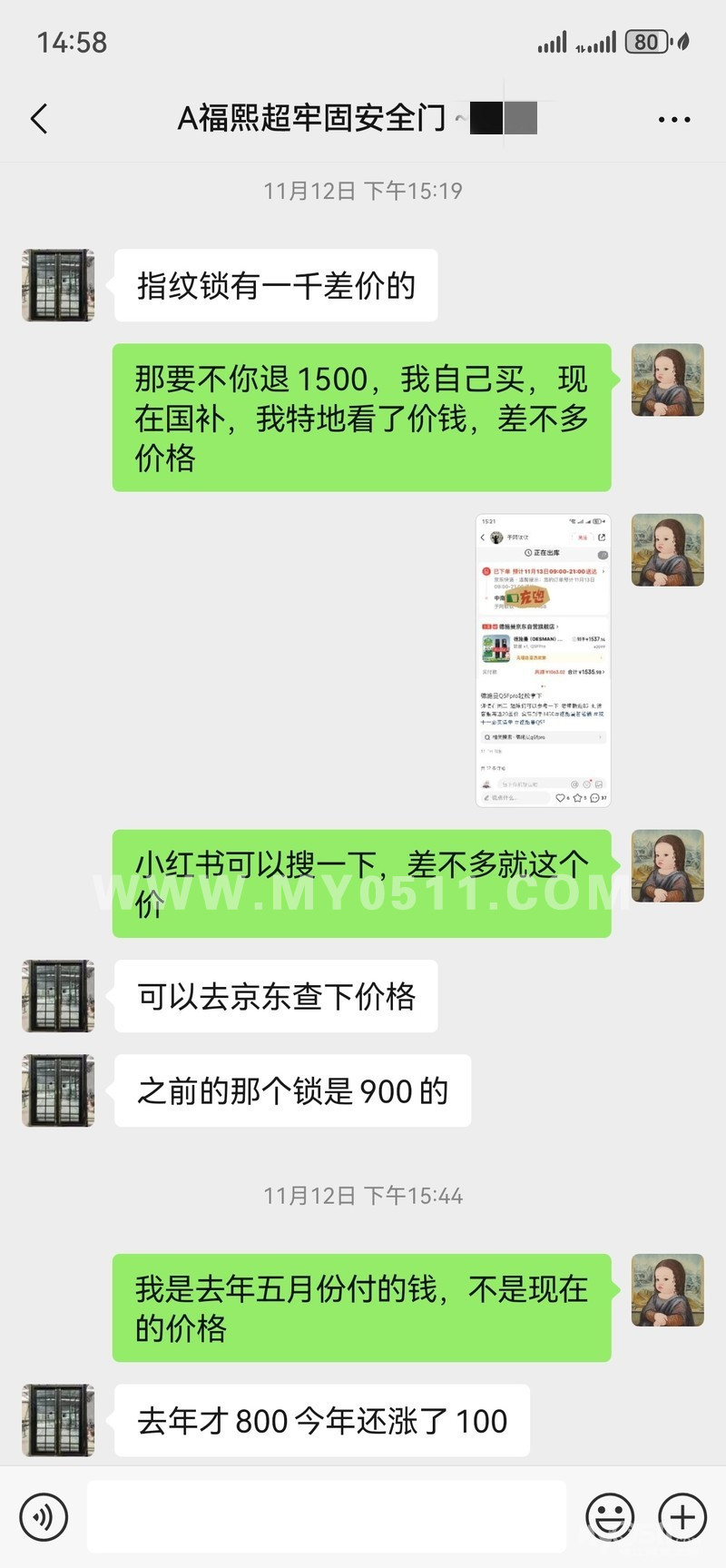Open contact avatar beside 指纹锁有一千差价的

coord(58,285)
